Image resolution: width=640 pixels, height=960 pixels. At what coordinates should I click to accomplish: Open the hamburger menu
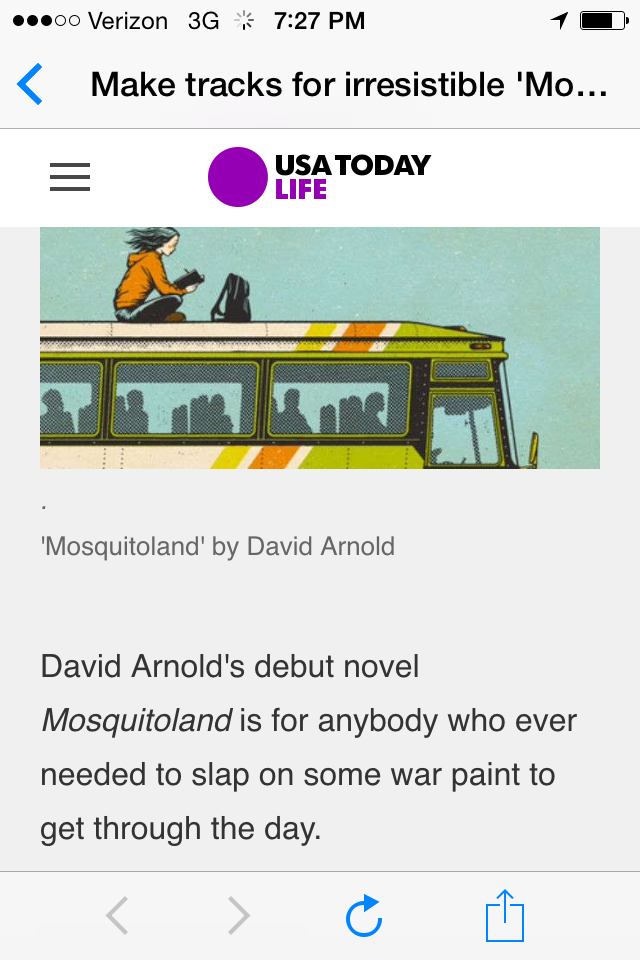(x=70, y=177)
